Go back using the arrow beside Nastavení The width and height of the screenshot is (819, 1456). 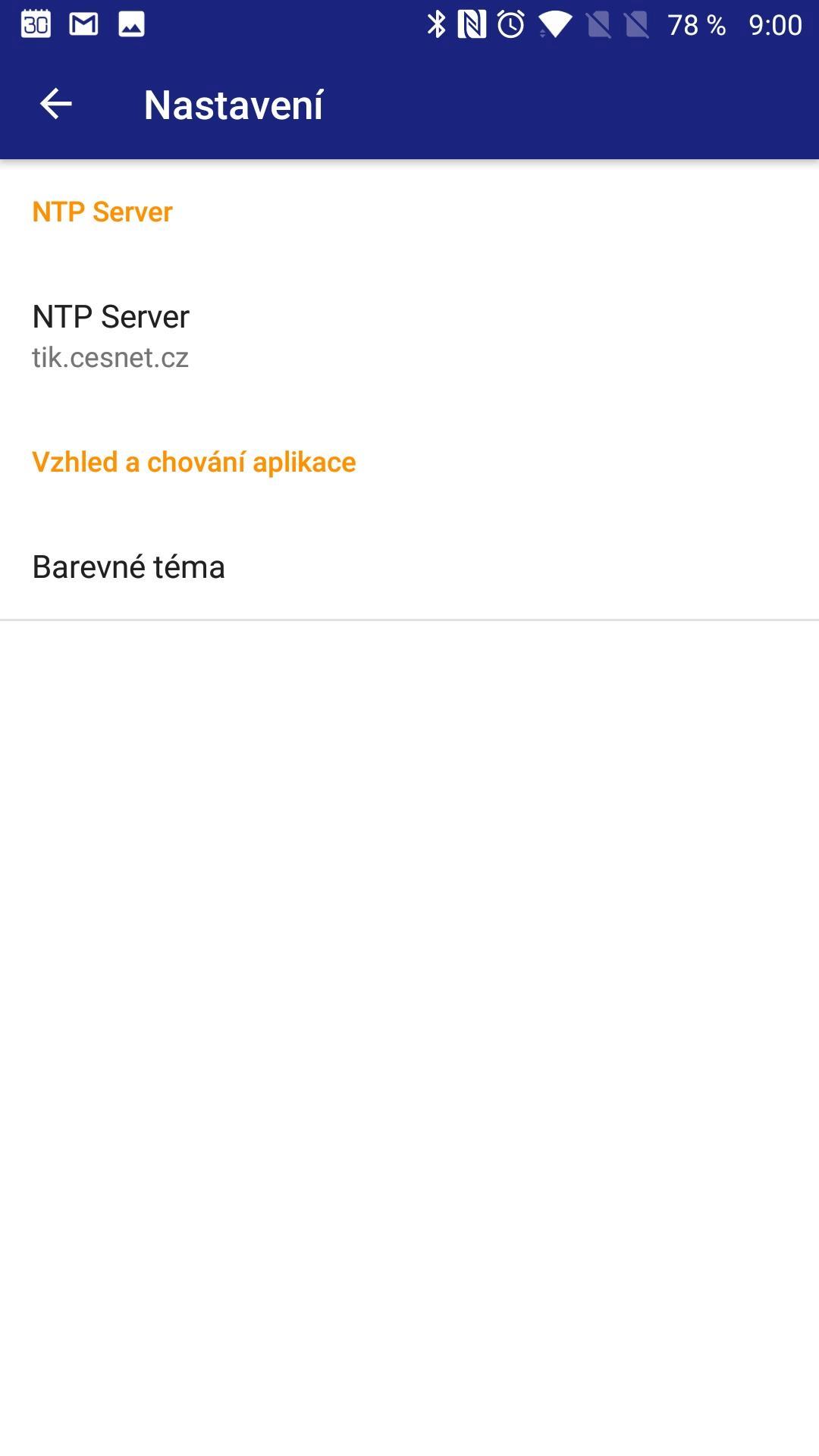pos(55,104)
